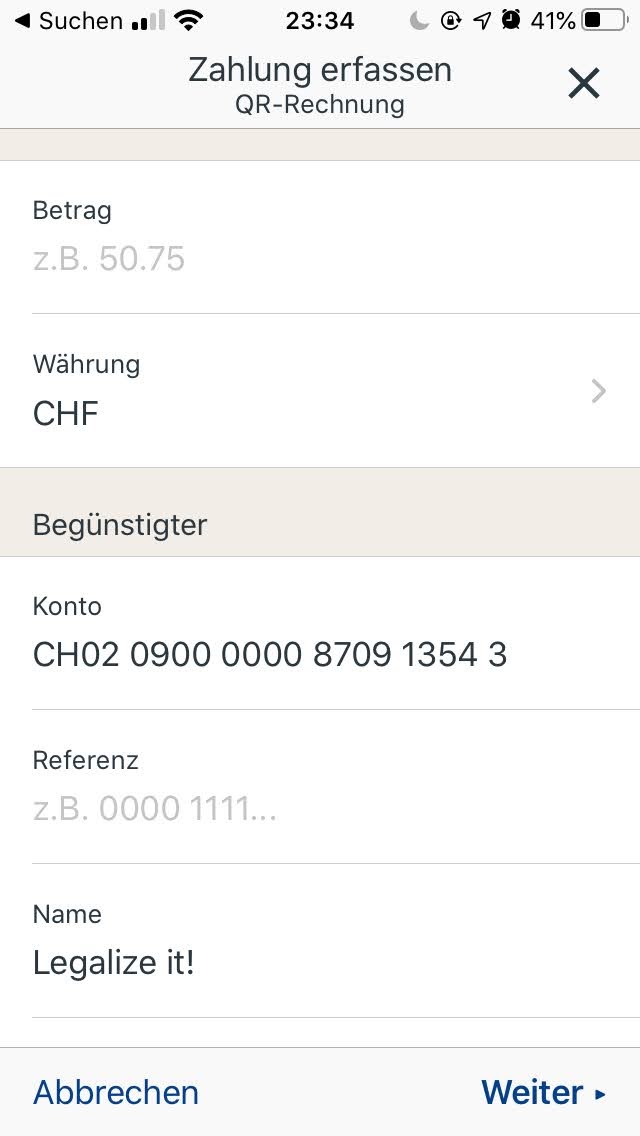Close the Zahlung erfassen screen
This screenshot has width=640, height=1136.
point(583,84)
